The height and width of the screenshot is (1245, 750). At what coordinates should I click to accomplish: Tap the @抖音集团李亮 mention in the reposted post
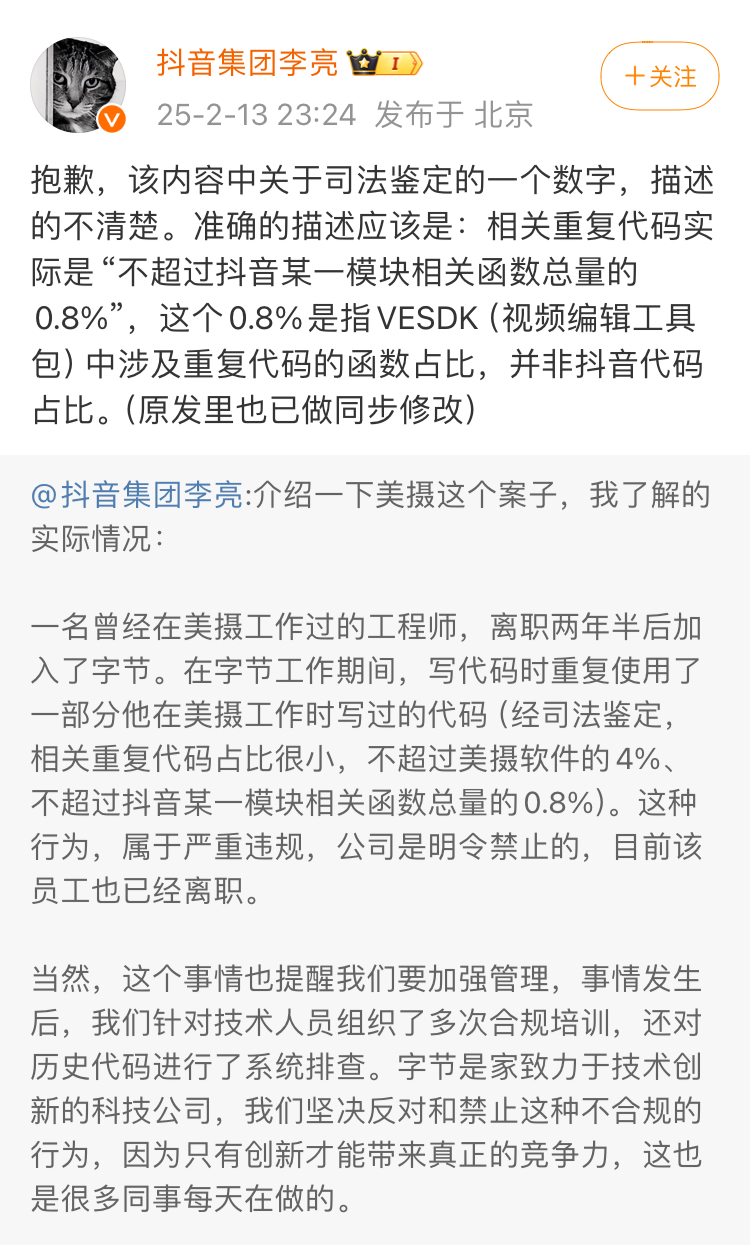[x=137, y=495]
